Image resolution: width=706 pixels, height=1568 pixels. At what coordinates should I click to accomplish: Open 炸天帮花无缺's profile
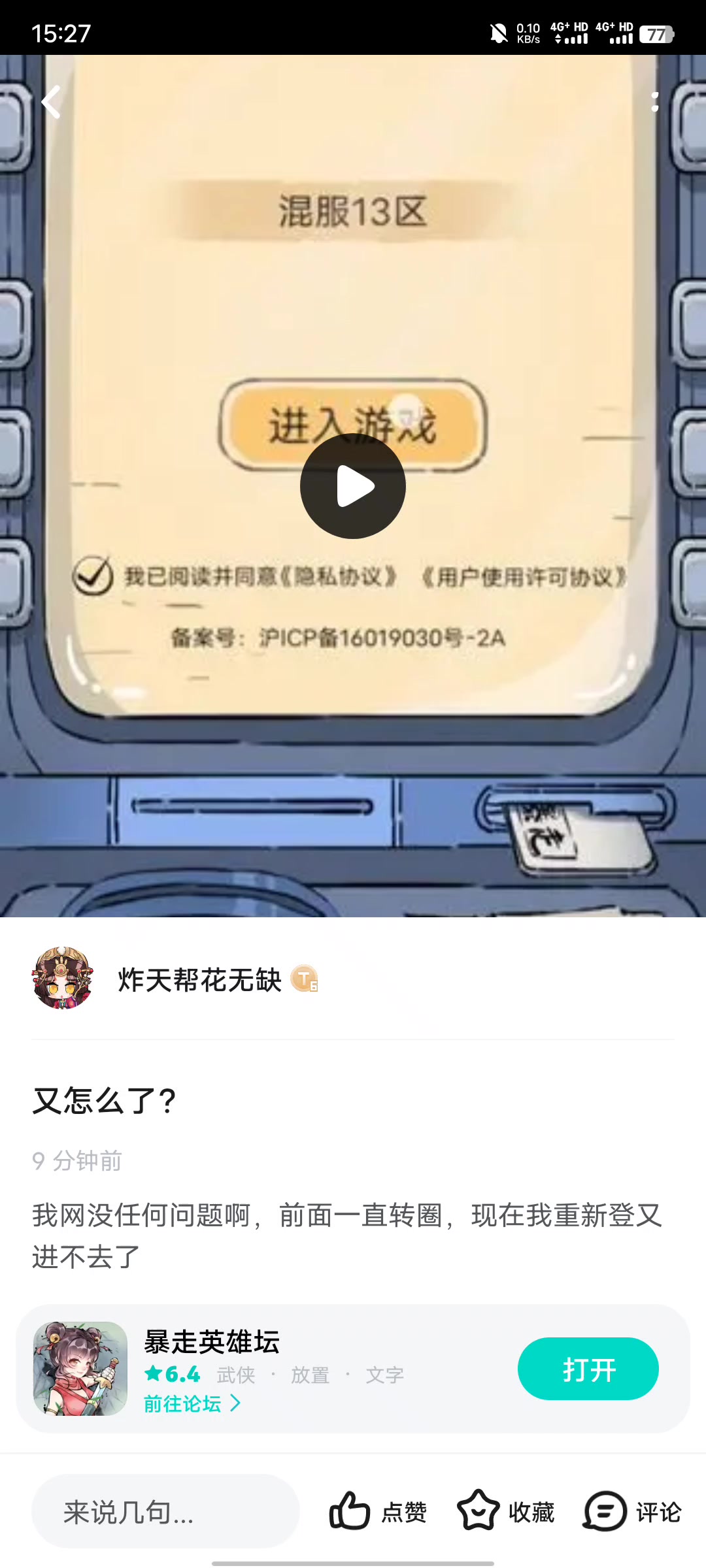pyautogui.click(x=199, y=980)
